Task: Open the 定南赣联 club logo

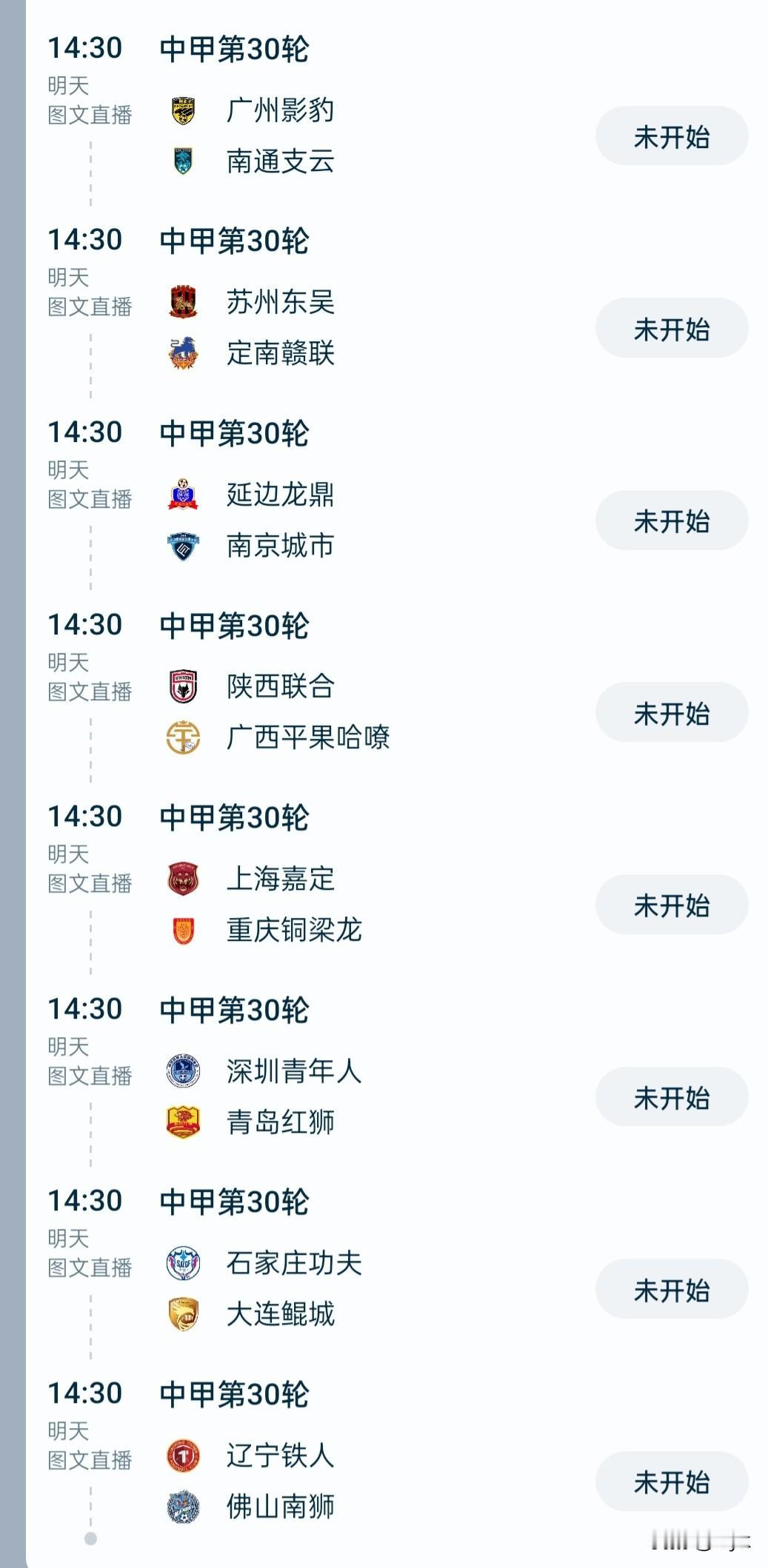Action: click(x=181, y=354)
